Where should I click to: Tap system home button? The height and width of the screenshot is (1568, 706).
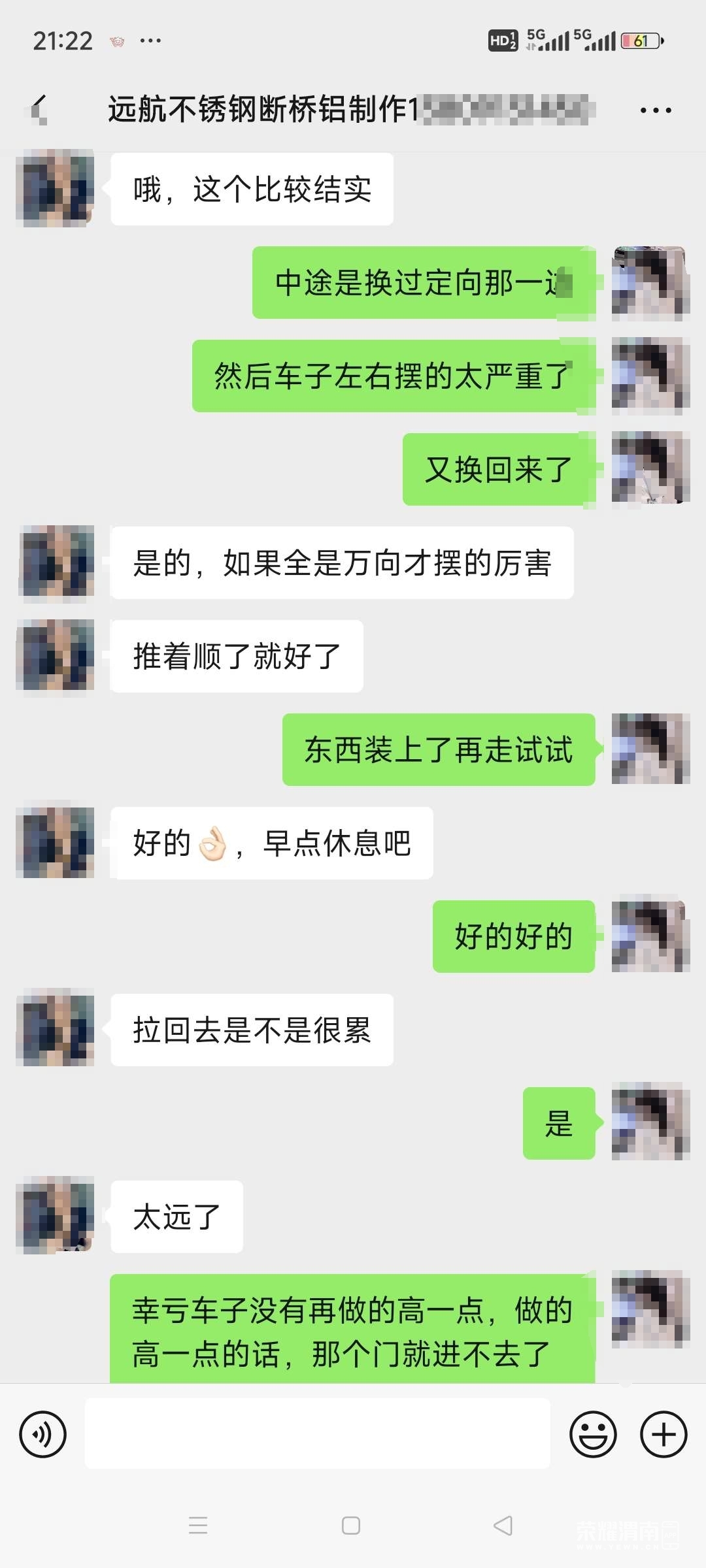(x=351, y=1526)
